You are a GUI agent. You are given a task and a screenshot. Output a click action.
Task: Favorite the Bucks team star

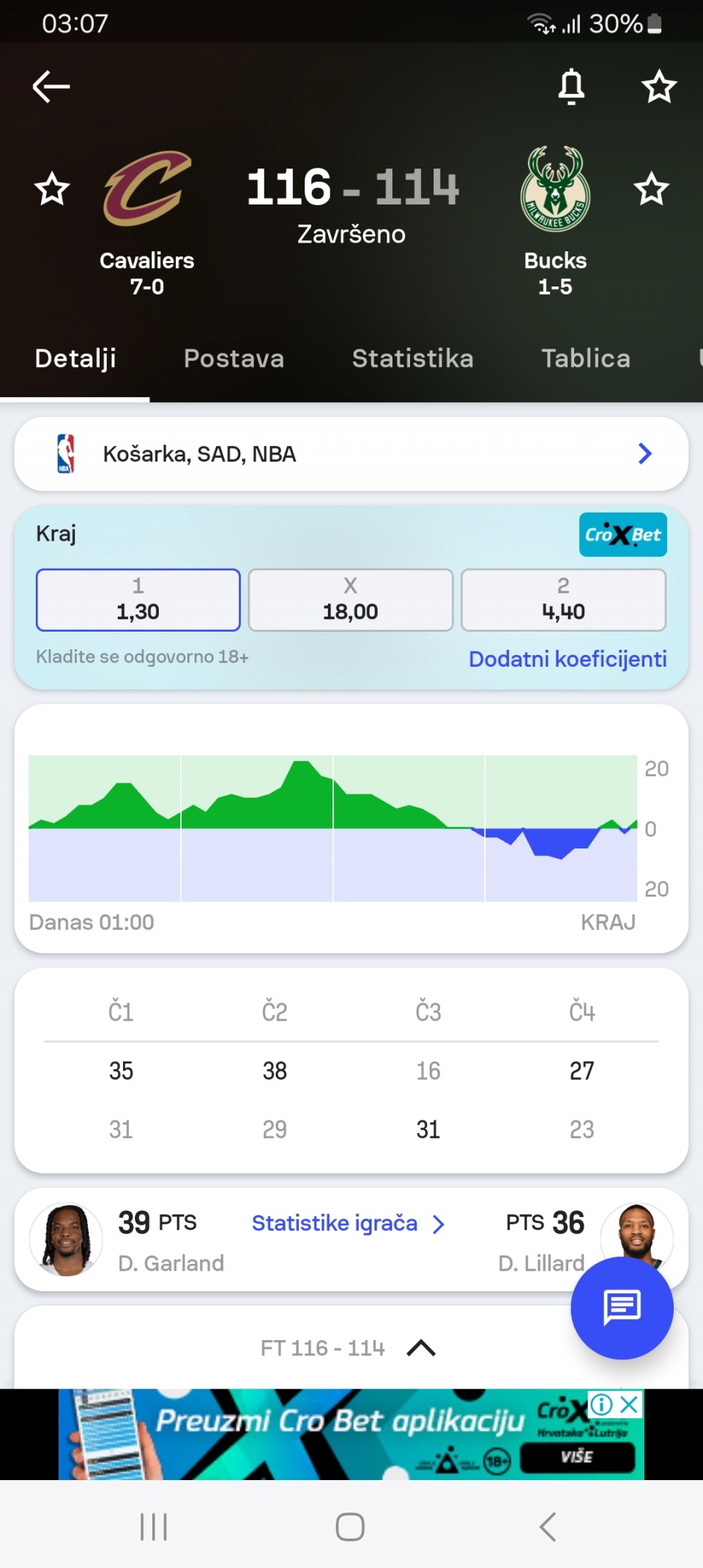point(651,189)
